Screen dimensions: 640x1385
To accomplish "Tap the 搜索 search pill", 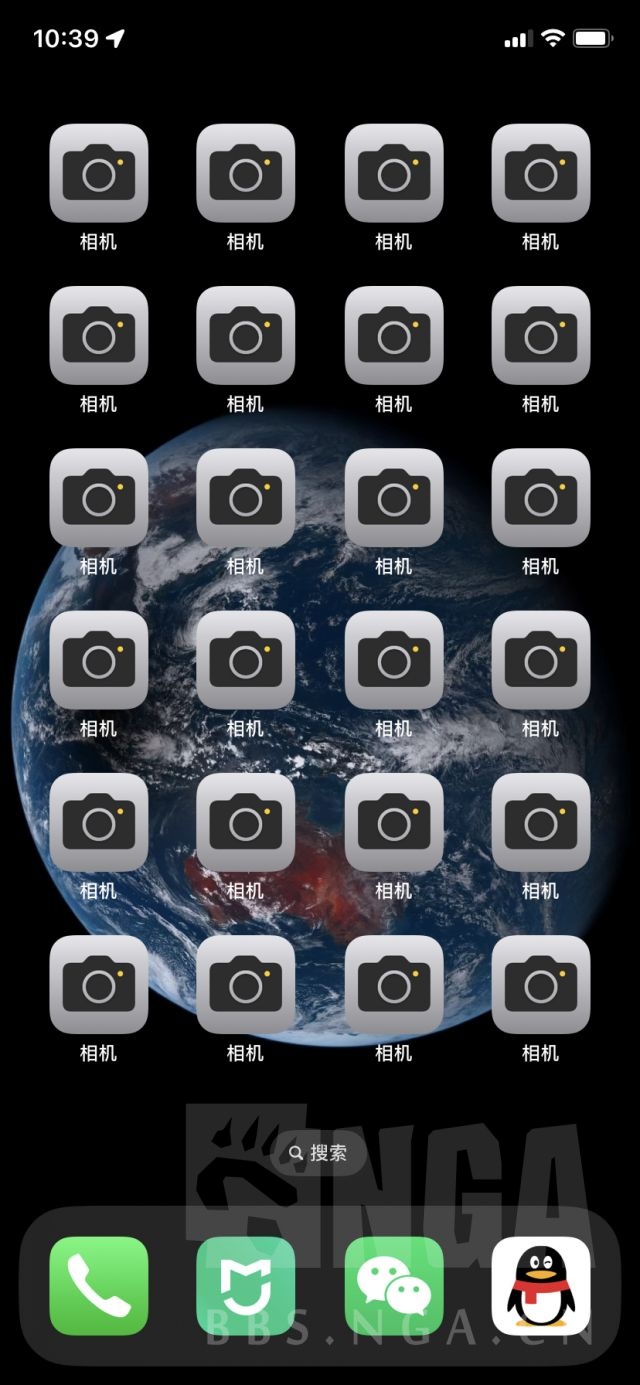I will (x=319, y=1153).
